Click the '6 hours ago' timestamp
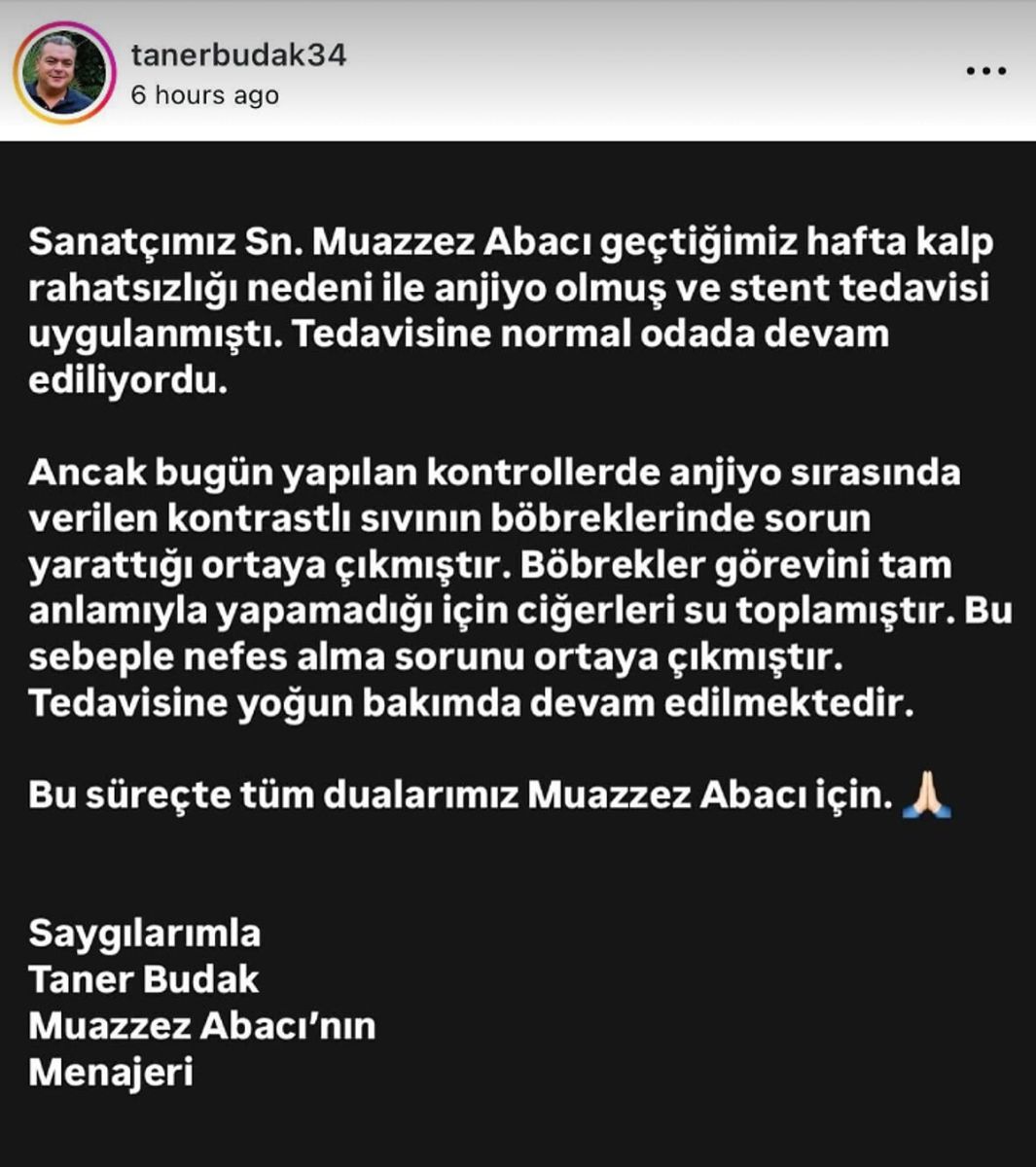The height and width of the screenshot is (1167, 1036). [x=203, y=96]
